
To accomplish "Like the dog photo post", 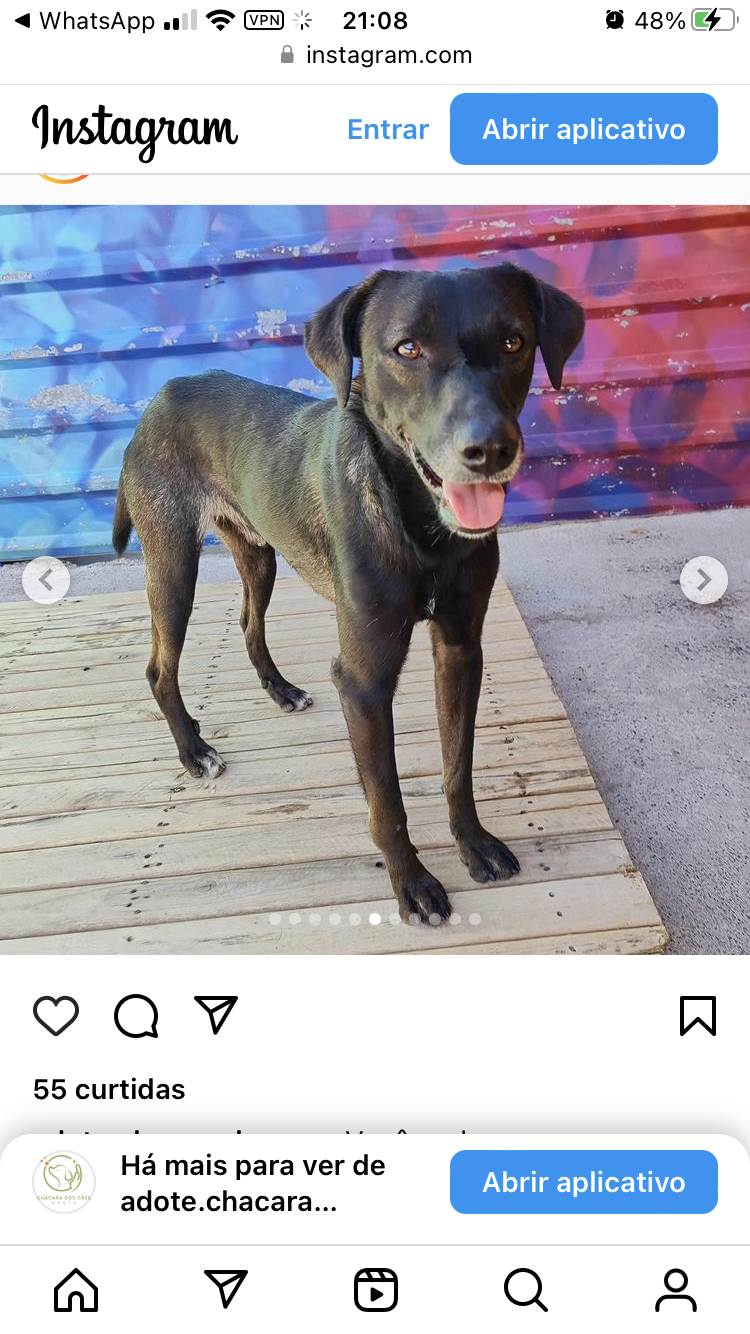I will [56, 1016].
